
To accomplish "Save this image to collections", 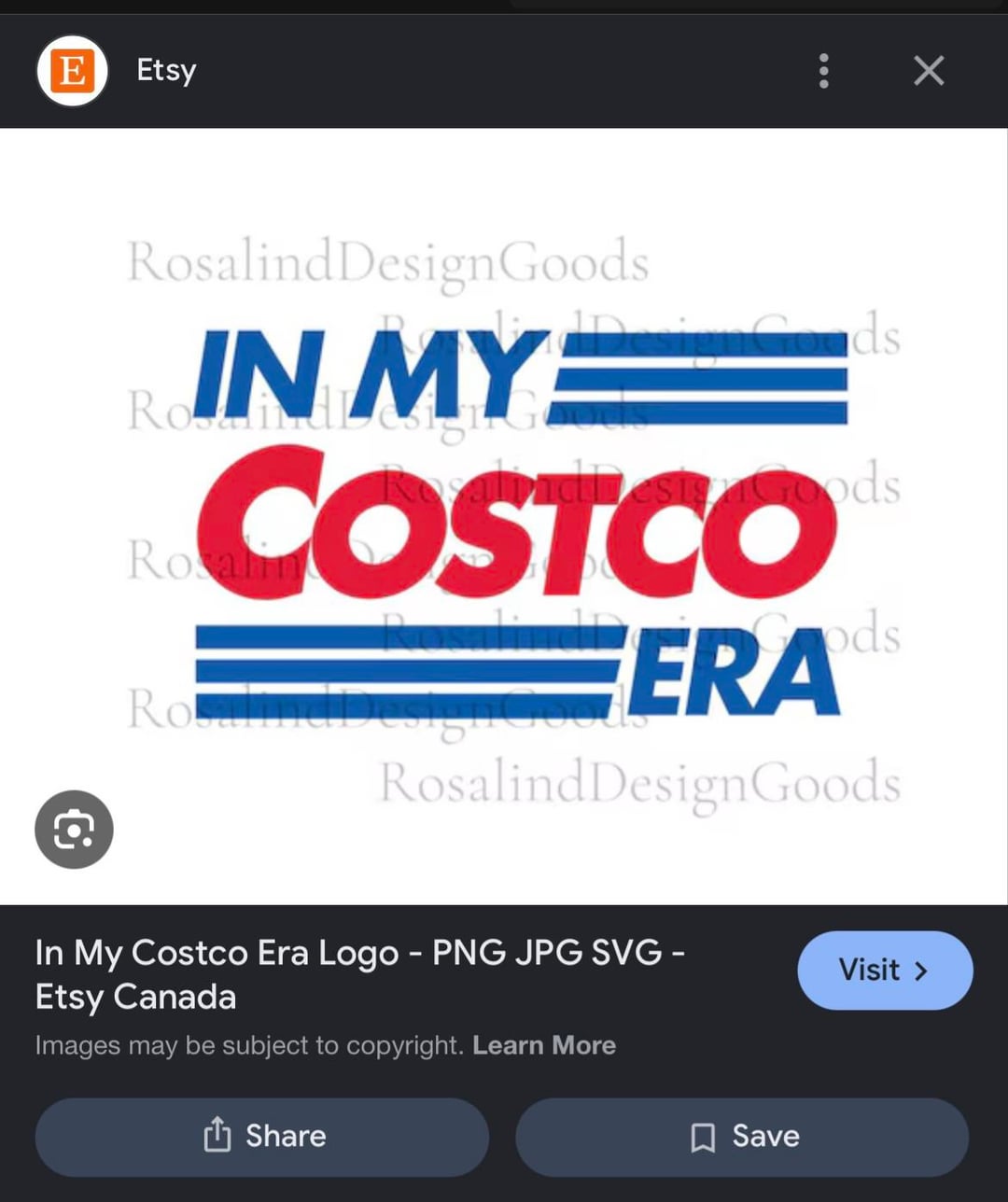I will click(x=742, y=1136).
